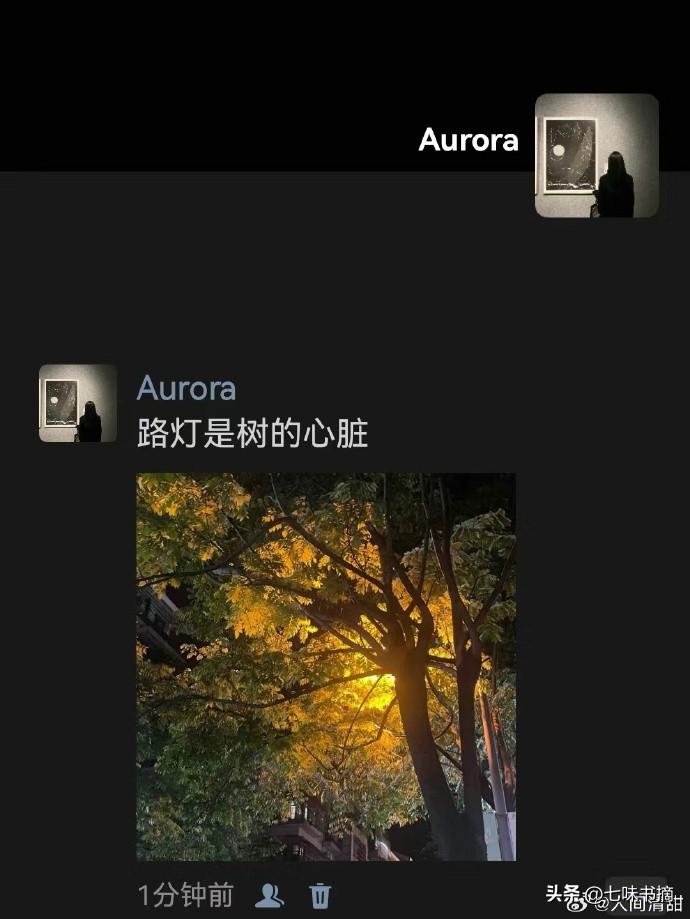Delete the post with the trash icon
Screen dimensions: 690x919
pos(320,895)
